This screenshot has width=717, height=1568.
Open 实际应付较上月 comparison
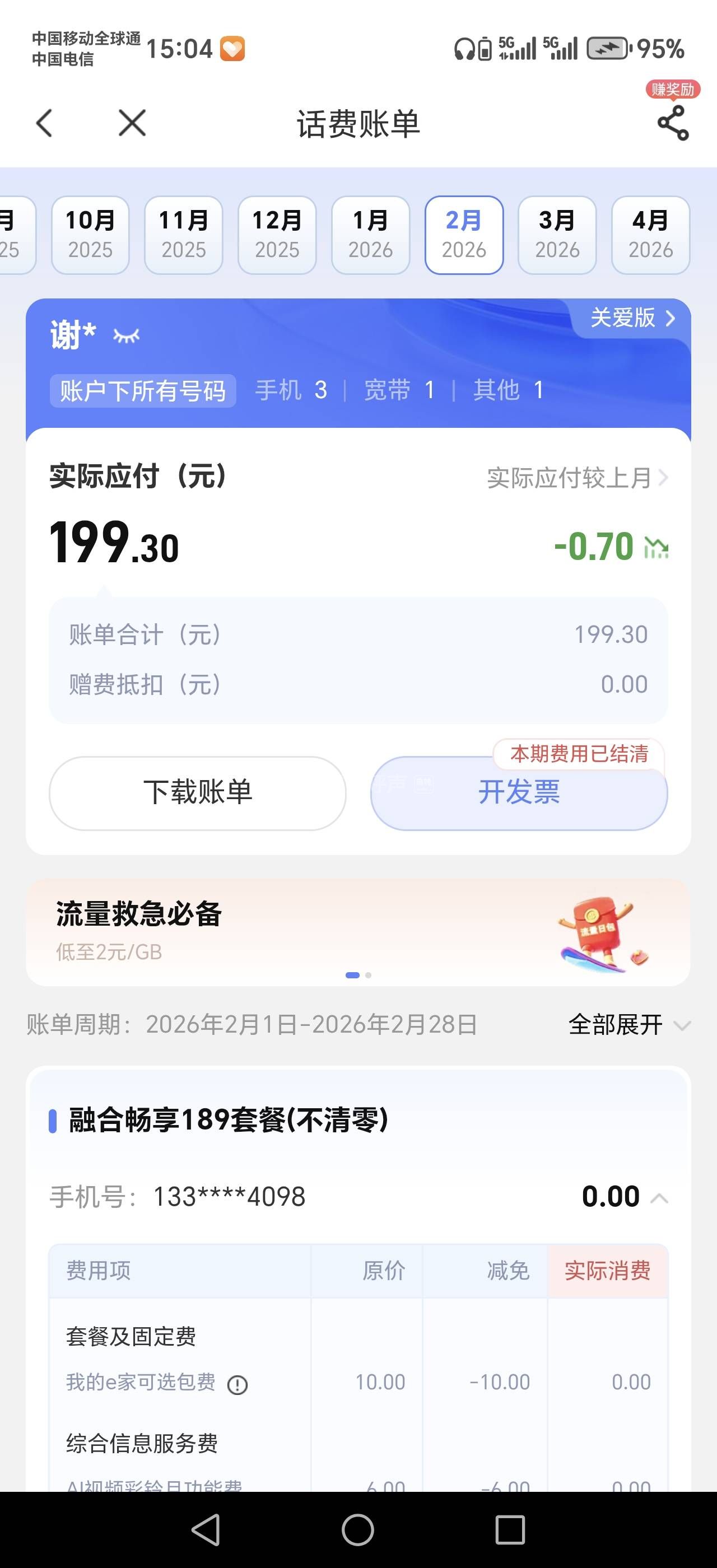tap(577, 478)
